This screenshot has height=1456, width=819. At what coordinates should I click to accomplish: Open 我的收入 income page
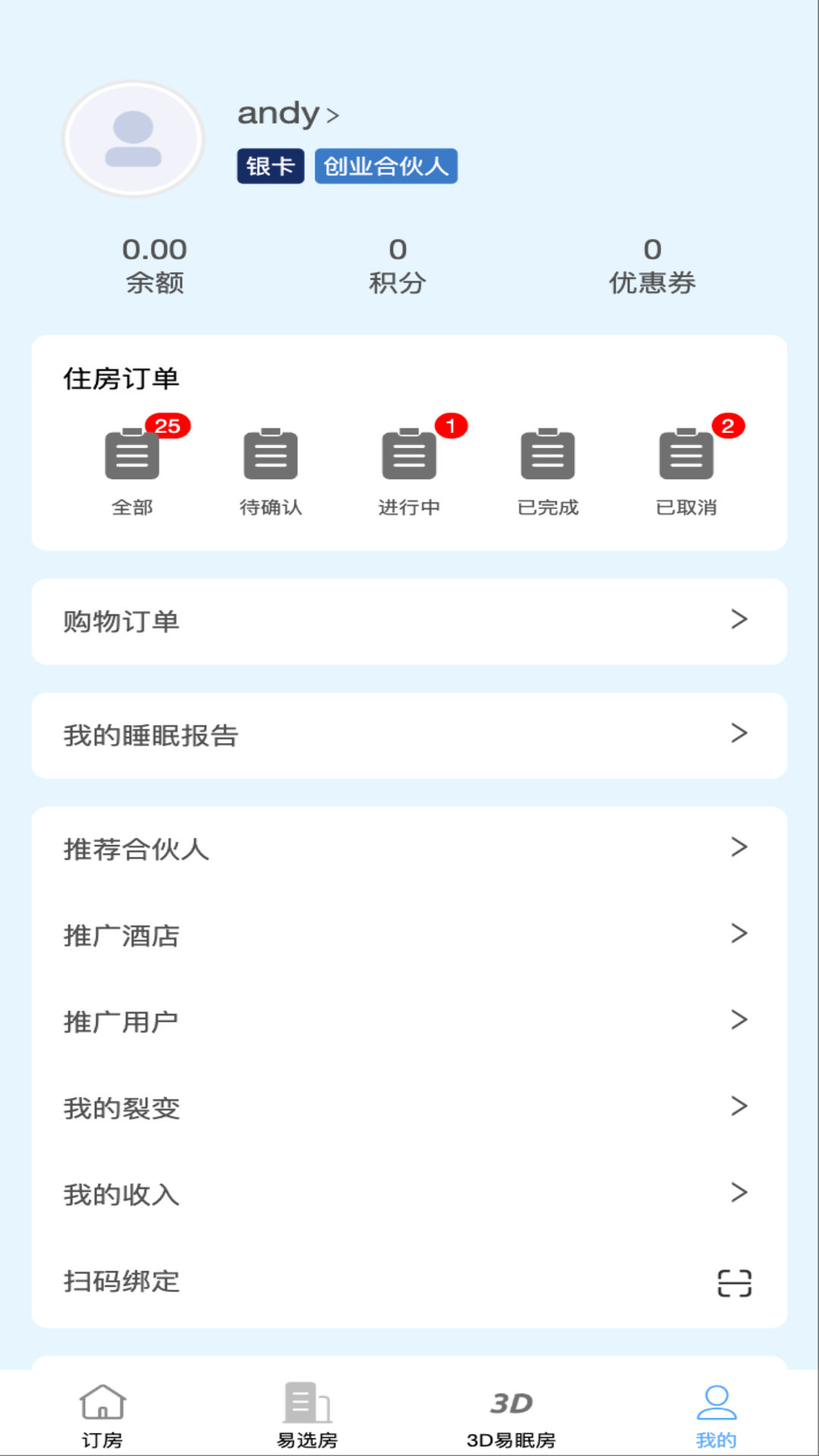pyautogui.click(x=409, y=1194)
